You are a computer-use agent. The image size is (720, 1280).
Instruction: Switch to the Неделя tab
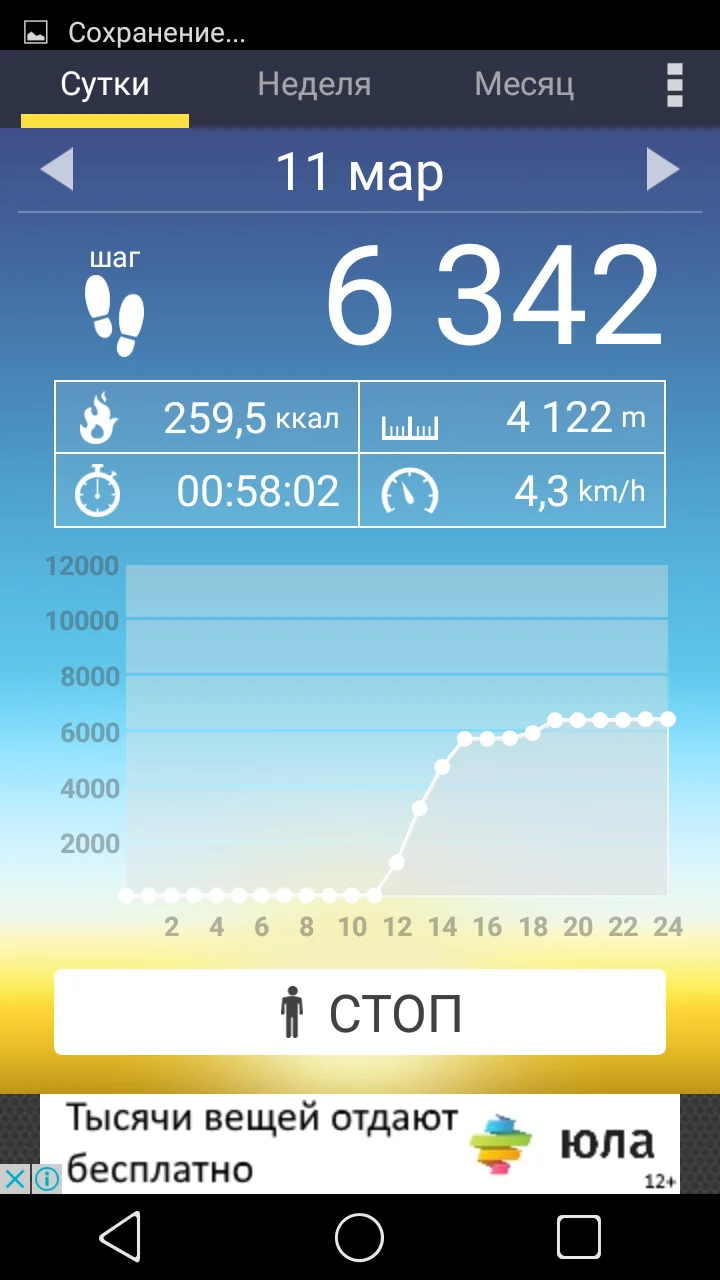314,84
